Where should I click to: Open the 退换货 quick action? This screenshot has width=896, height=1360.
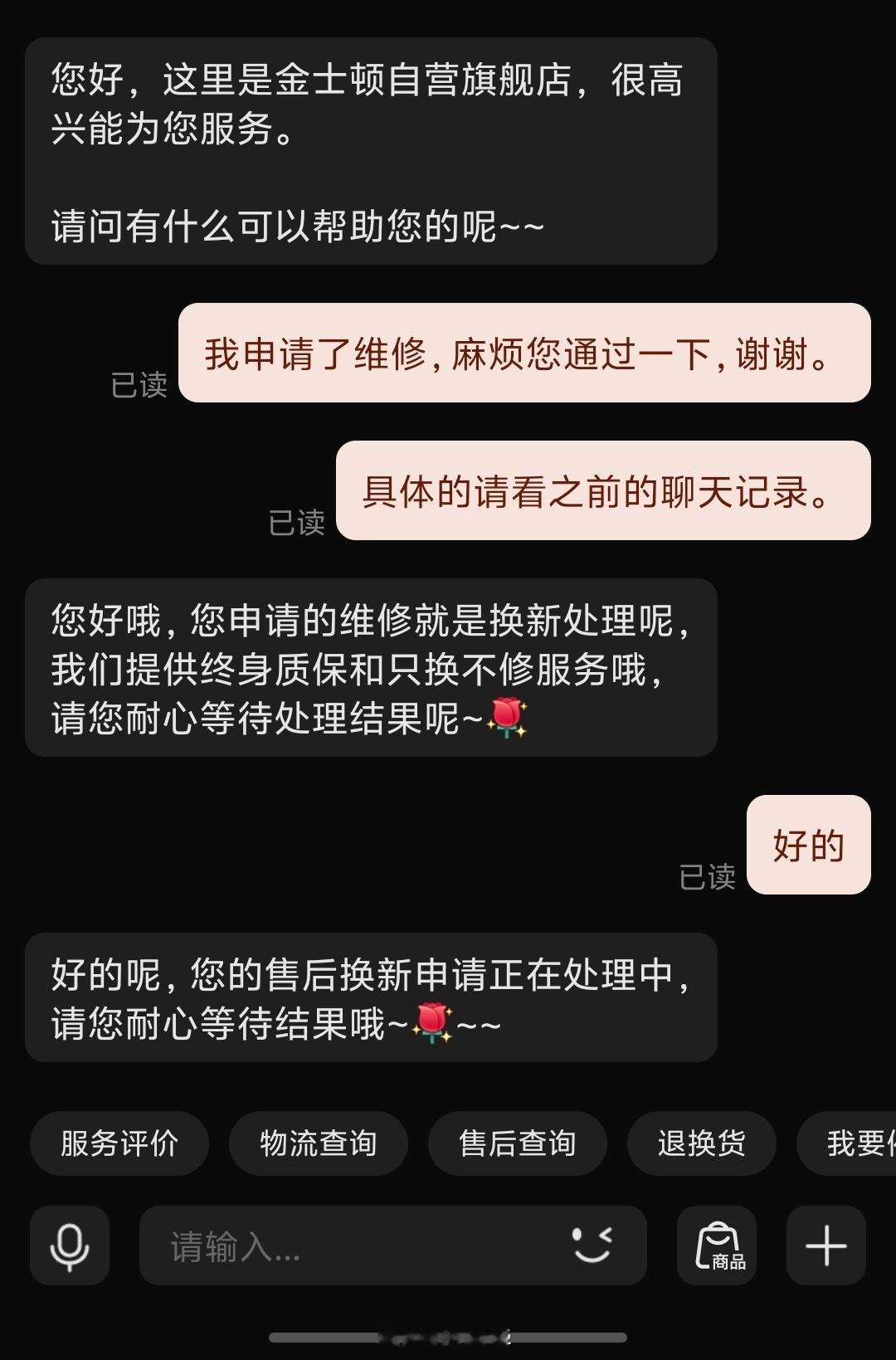702,1143
